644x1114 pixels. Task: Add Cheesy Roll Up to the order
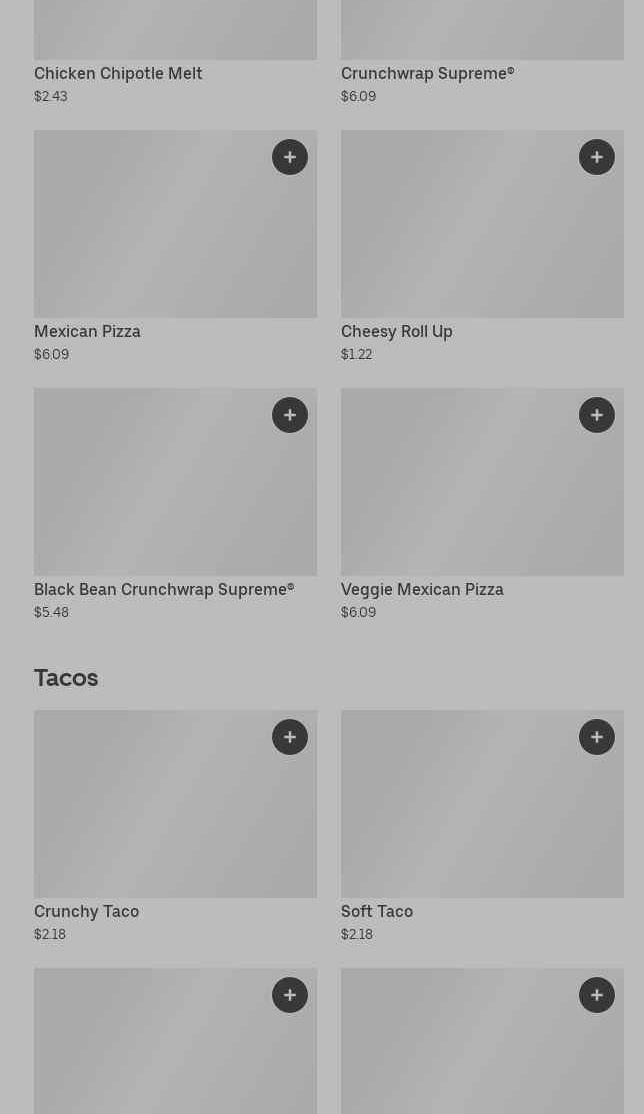[597, 157]
